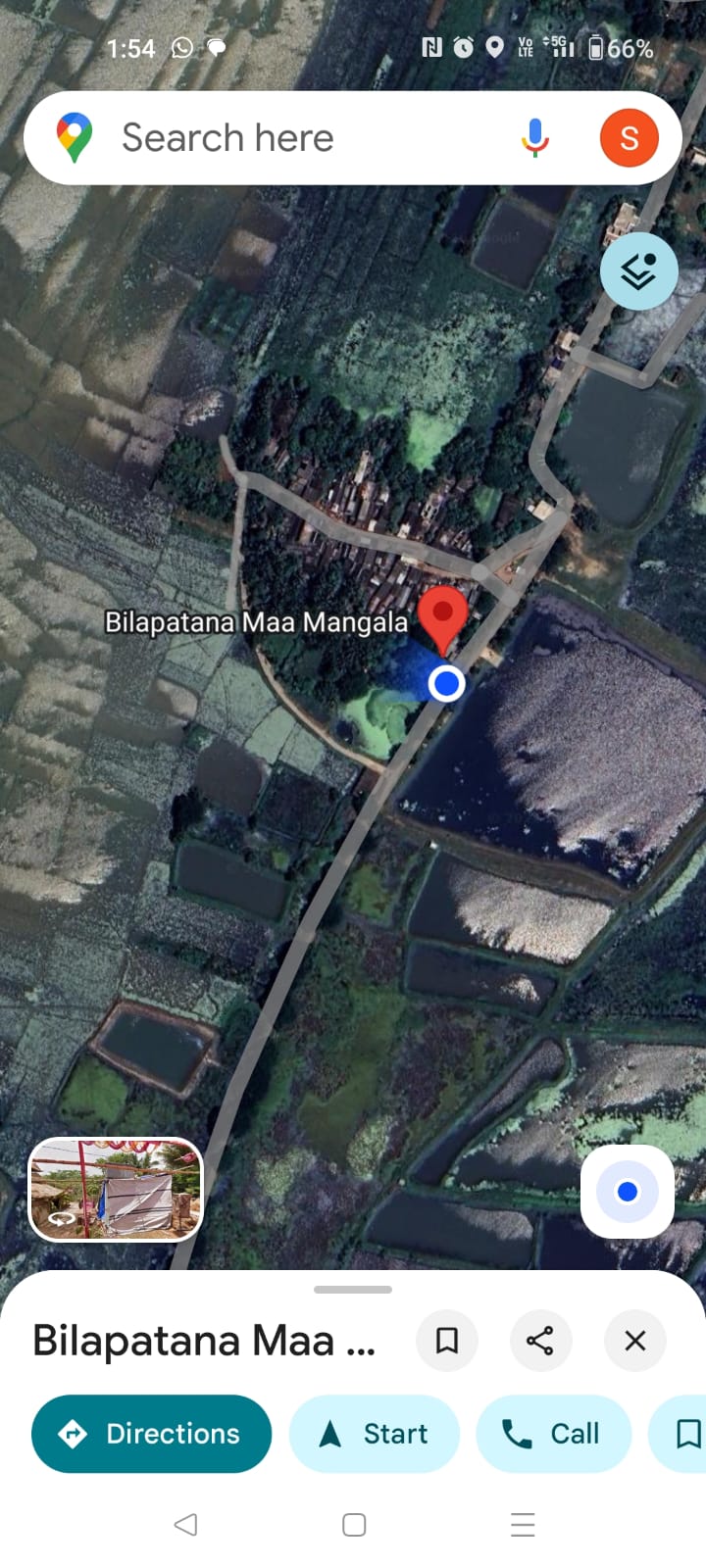Screen dimensions: 706x1568
Task: Share this place
Action: point(540,1340)
